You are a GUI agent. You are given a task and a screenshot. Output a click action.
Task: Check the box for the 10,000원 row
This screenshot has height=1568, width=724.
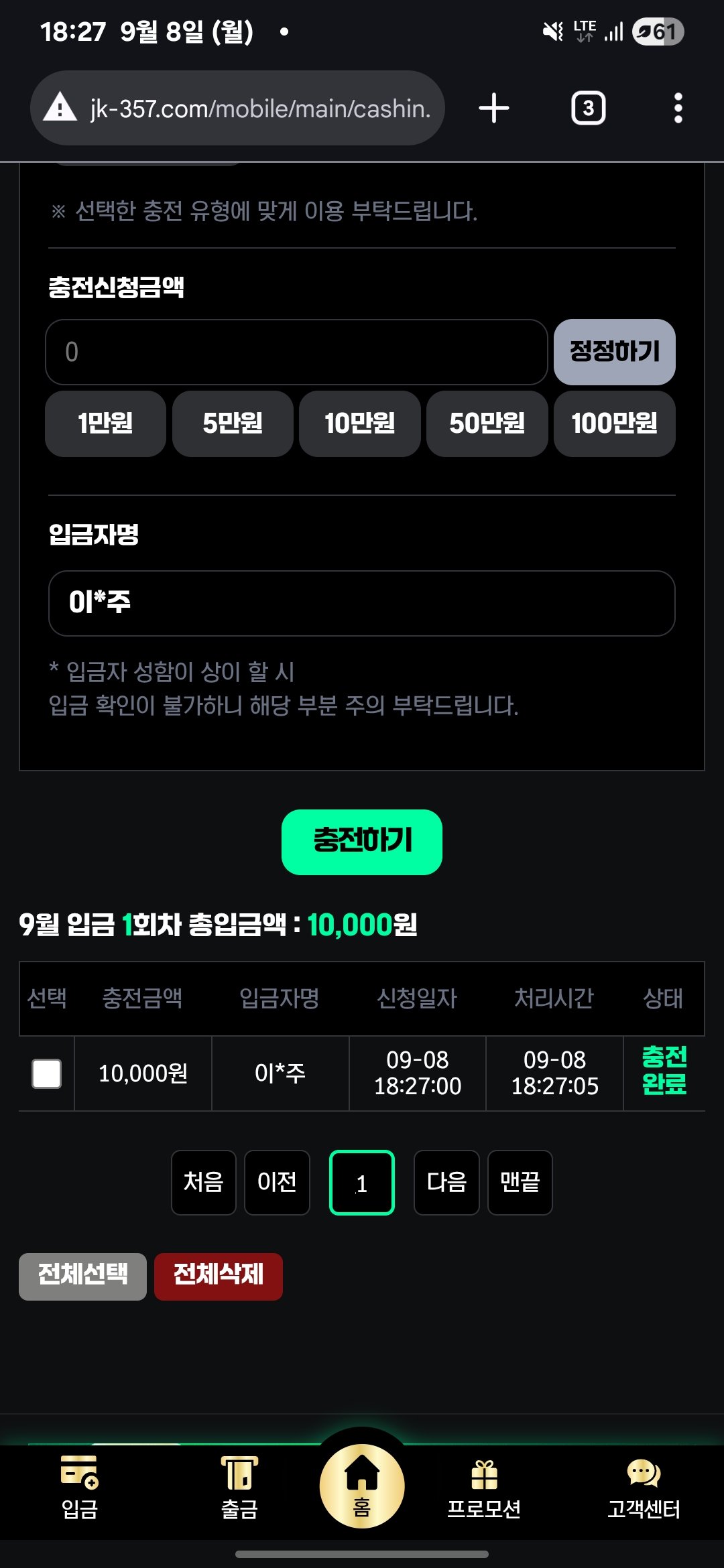pos(47,1073)
